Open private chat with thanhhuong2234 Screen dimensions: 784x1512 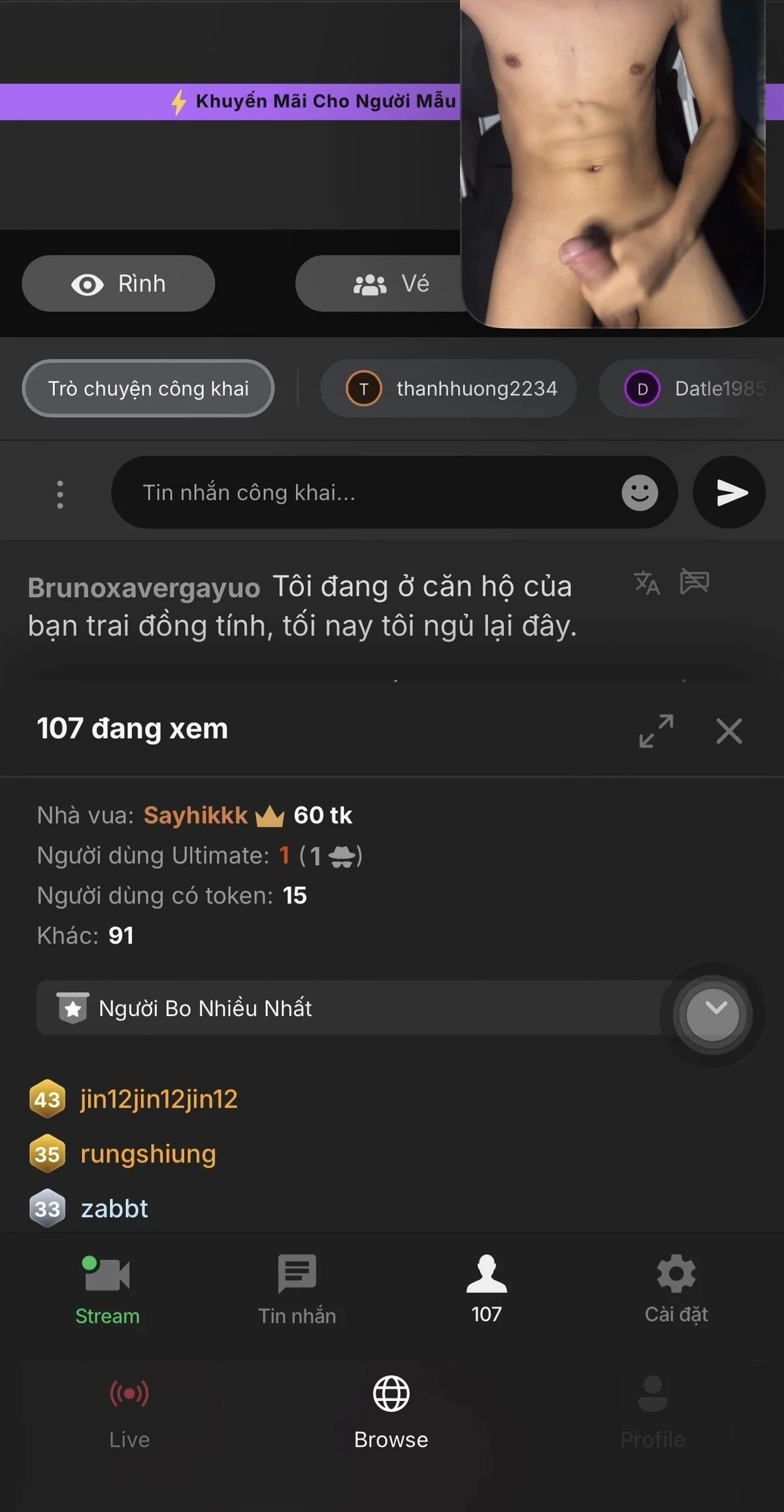[x=449, y=389]
